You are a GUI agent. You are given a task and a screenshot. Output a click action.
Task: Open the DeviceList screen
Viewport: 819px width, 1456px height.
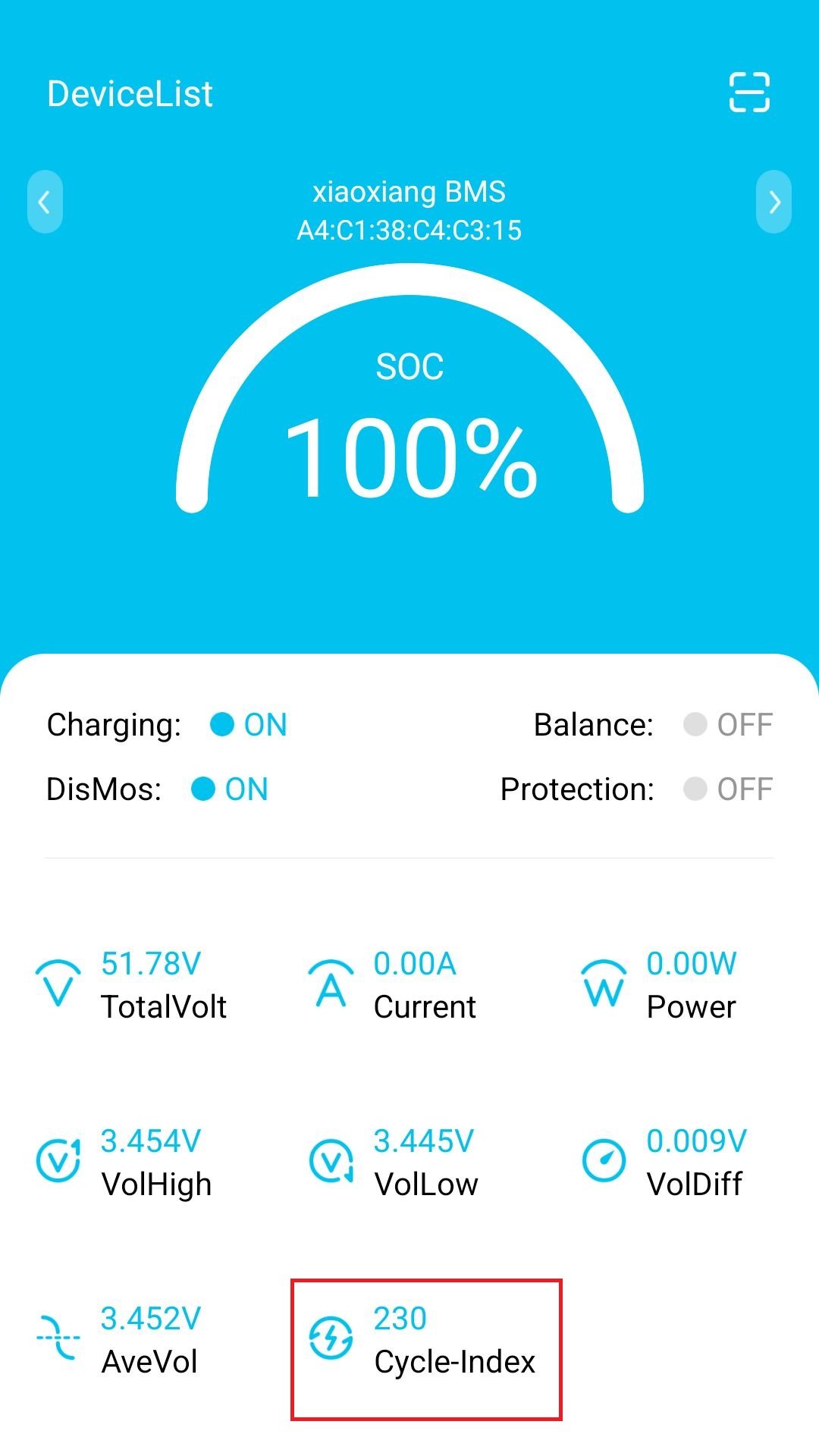pos(130,94)
